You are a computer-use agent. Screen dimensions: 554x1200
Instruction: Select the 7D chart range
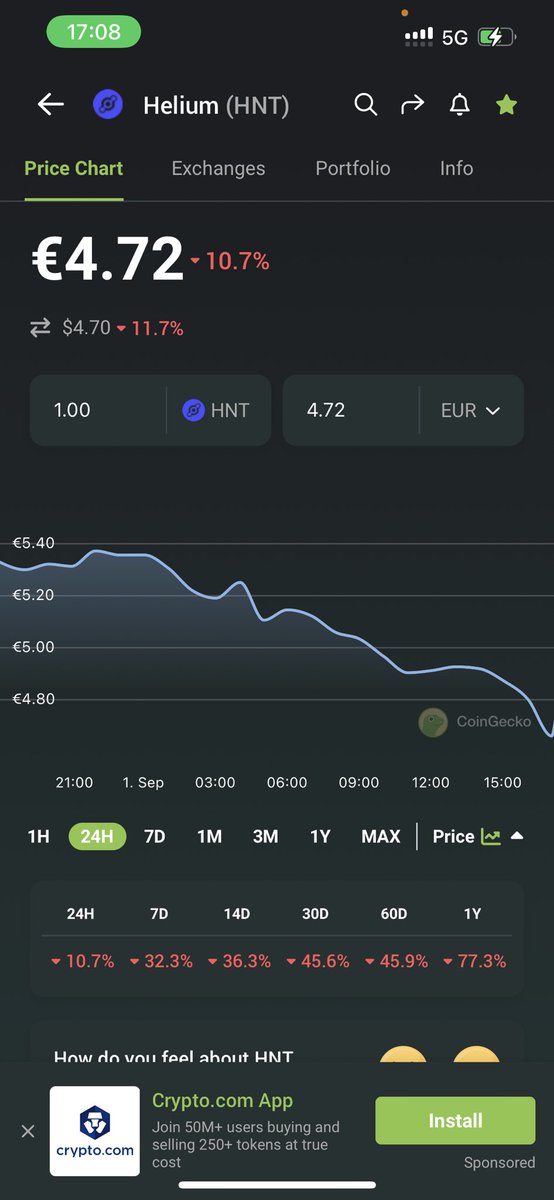[154, 836]
